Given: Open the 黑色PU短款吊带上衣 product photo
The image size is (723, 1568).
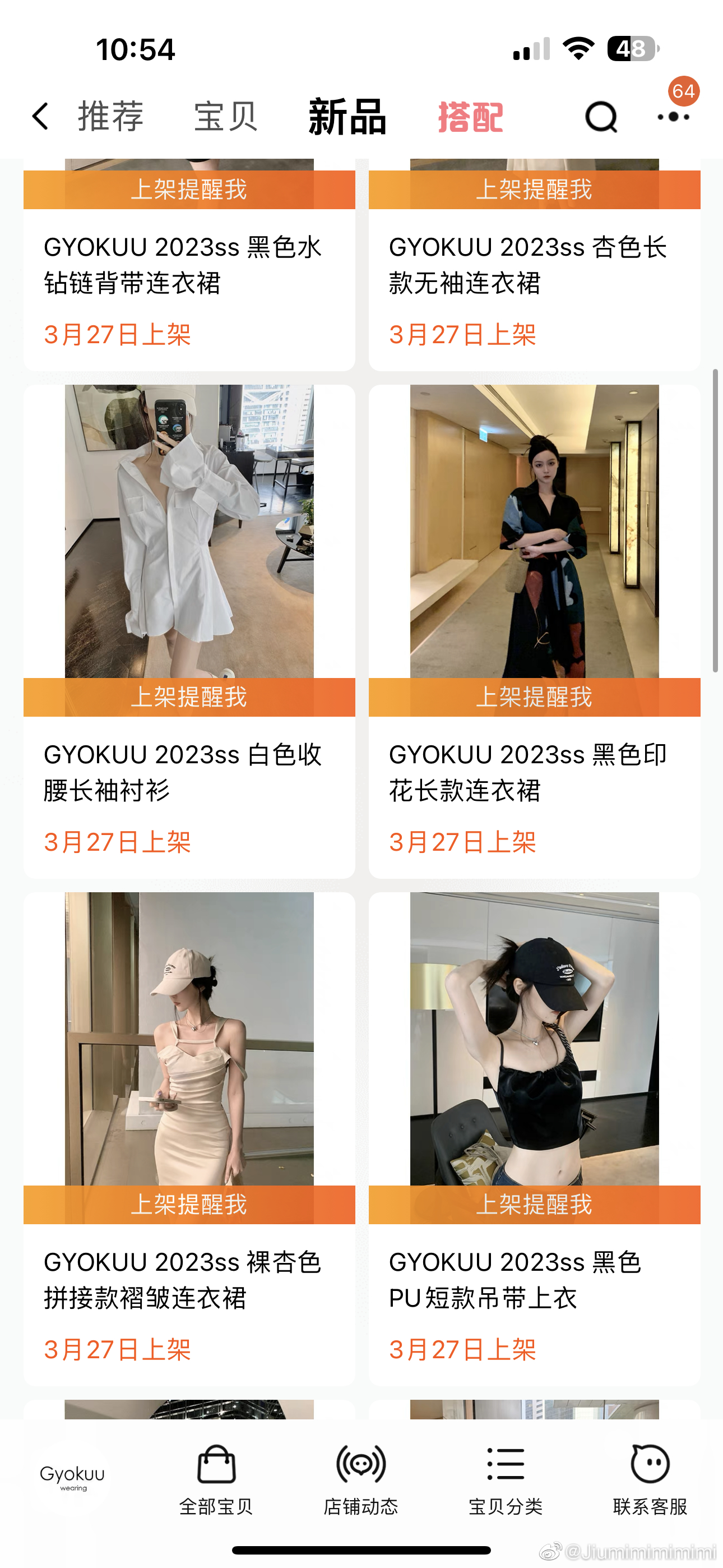Looking at the screenshot, I should 534,1039.
